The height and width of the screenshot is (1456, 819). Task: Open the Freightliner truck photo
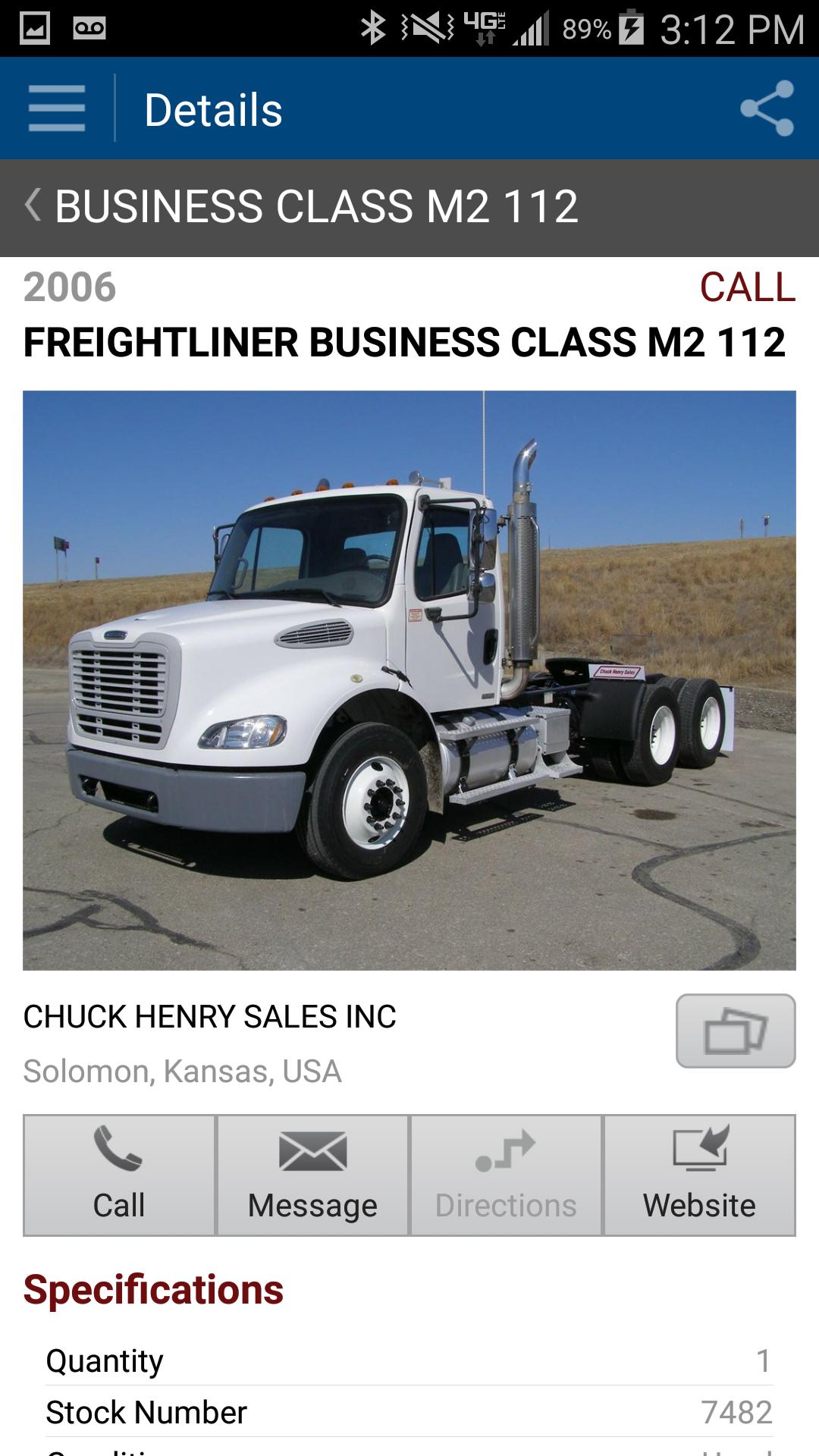tap(409, 680)
